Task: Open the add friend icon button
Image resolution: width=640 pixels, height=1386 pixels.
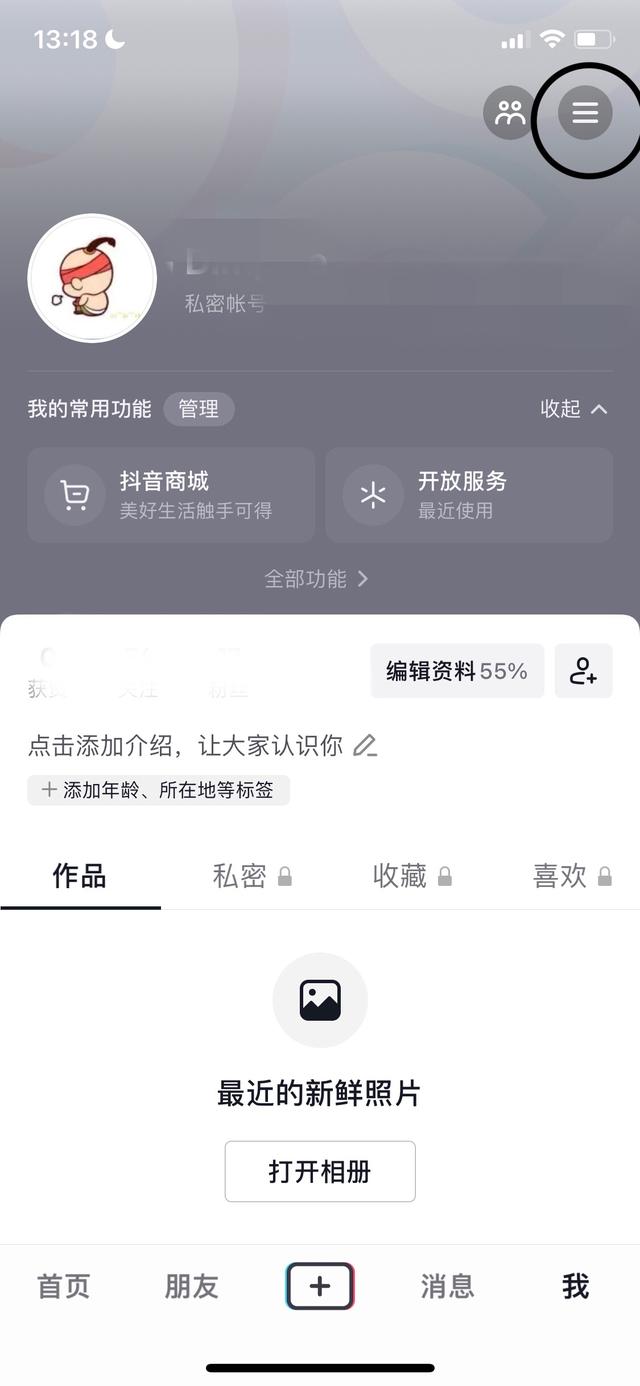Action: point(584,671)
